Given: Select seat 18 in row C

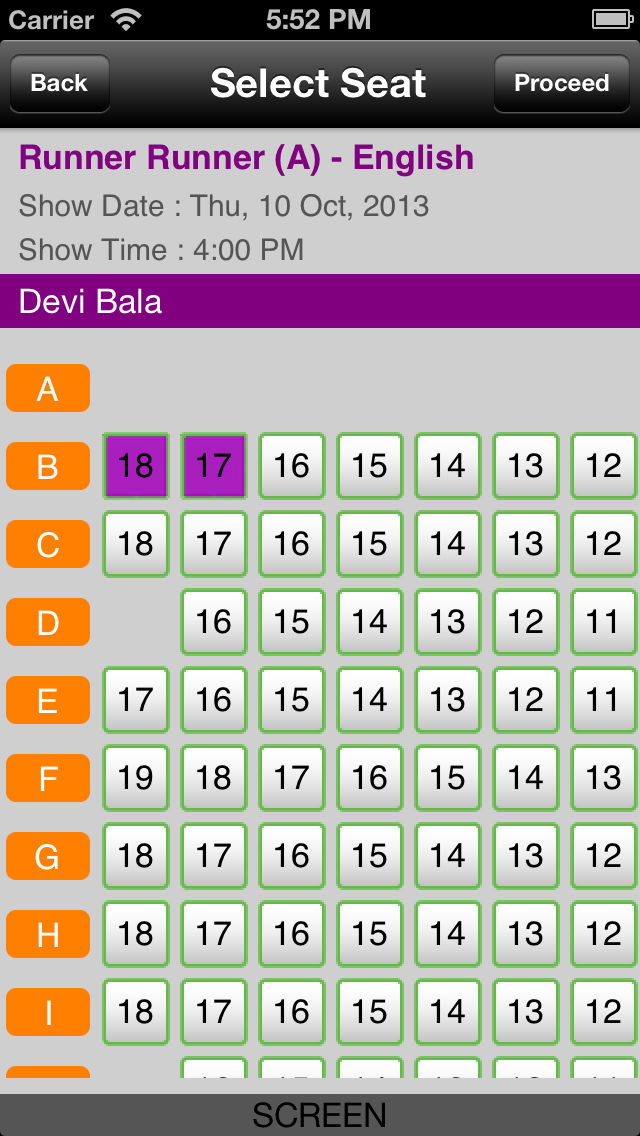Looking at the screenshot, I should 136,544.
